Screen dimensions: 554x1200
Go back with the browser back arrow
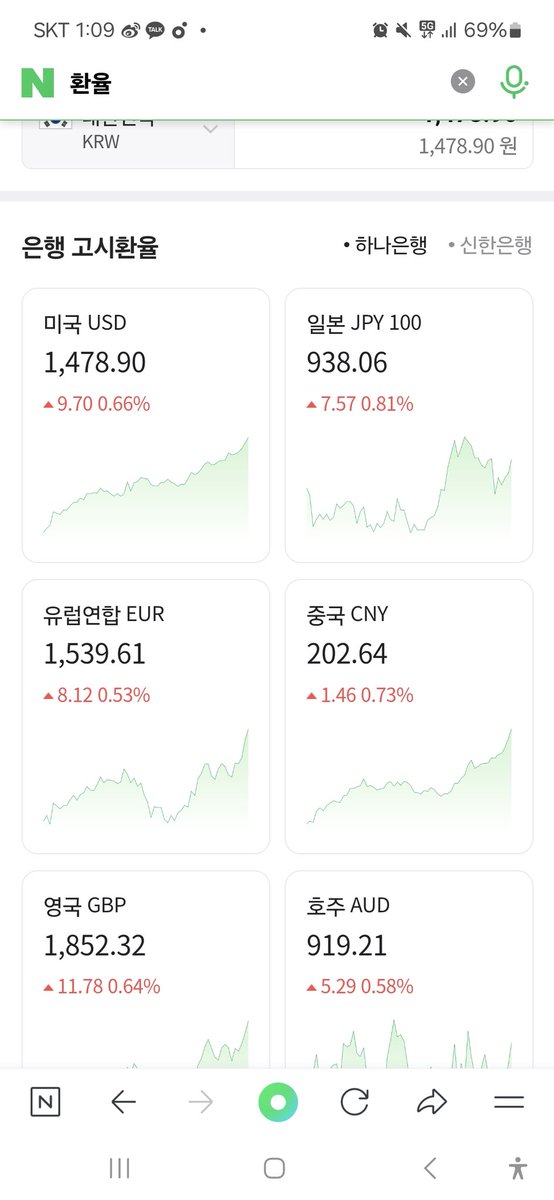coord(123,1103)
